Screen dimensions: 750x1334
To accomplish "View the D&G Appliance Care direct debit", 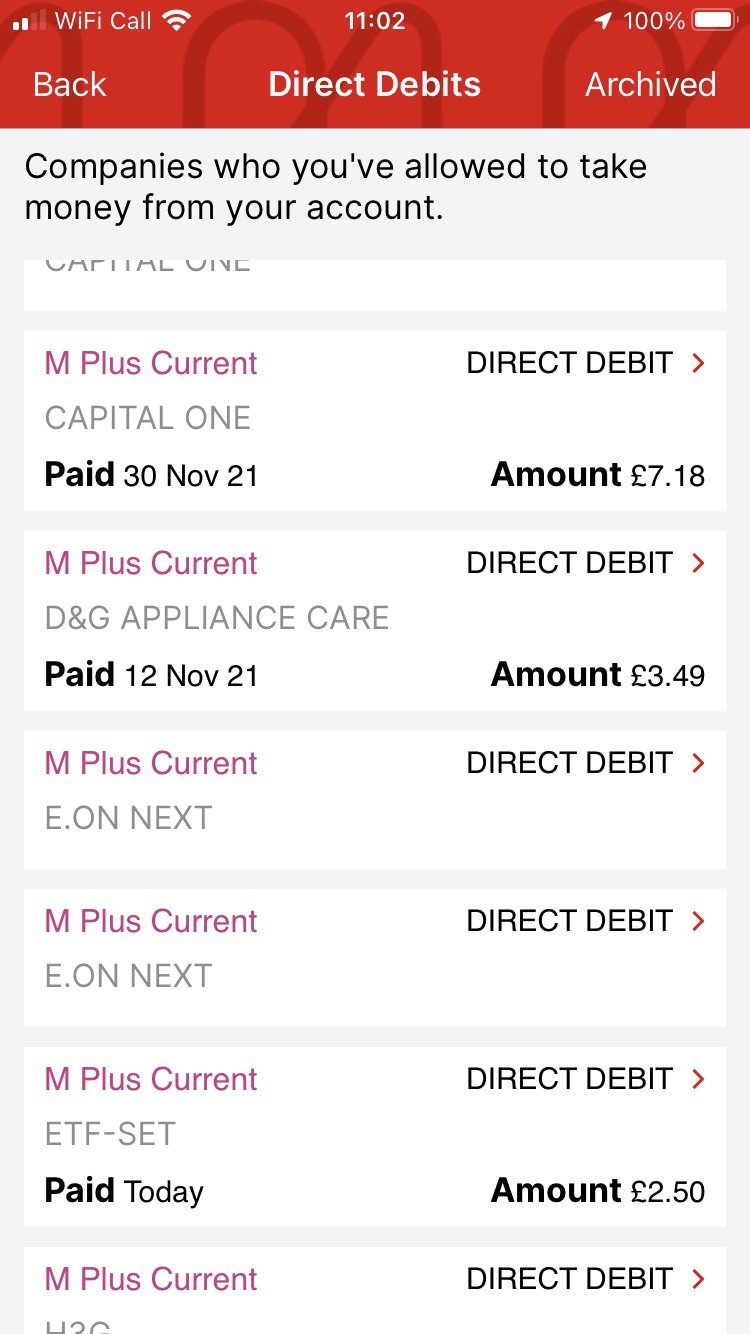I will tap(375, 621).
